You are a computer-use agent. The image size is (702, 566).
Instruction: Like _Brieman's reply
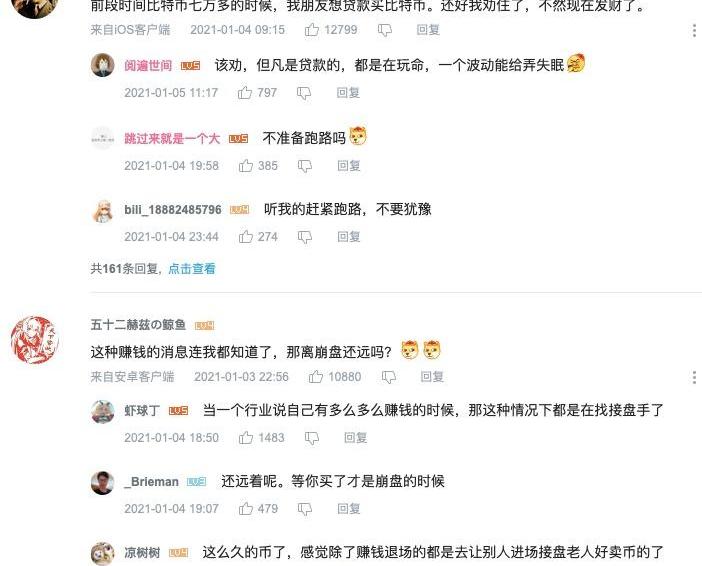(x=245, y=509)
